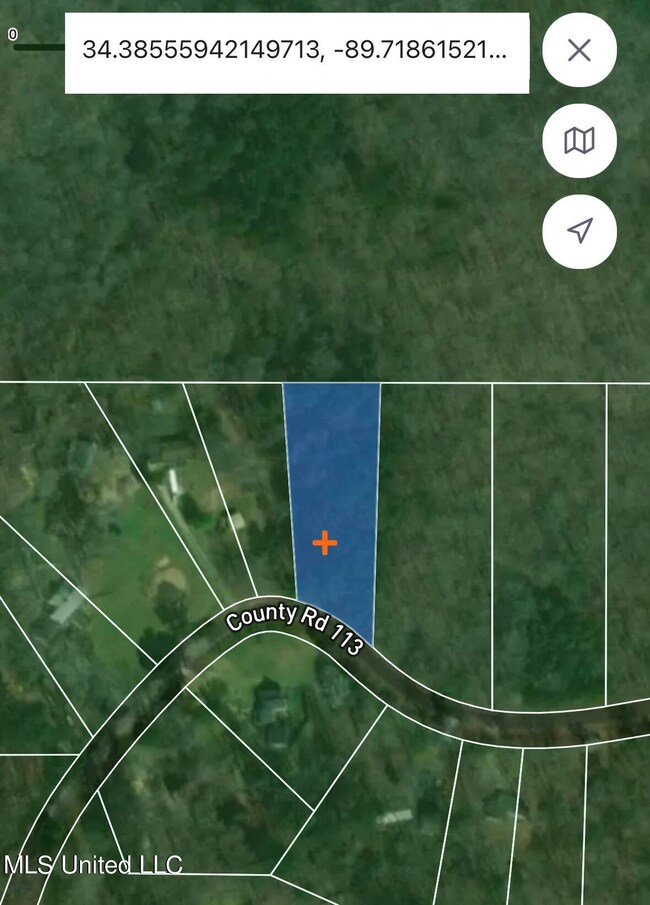Screen dimensions: 650x905
Task: Tap the coordinates search field
Action: tap(297, 52)
